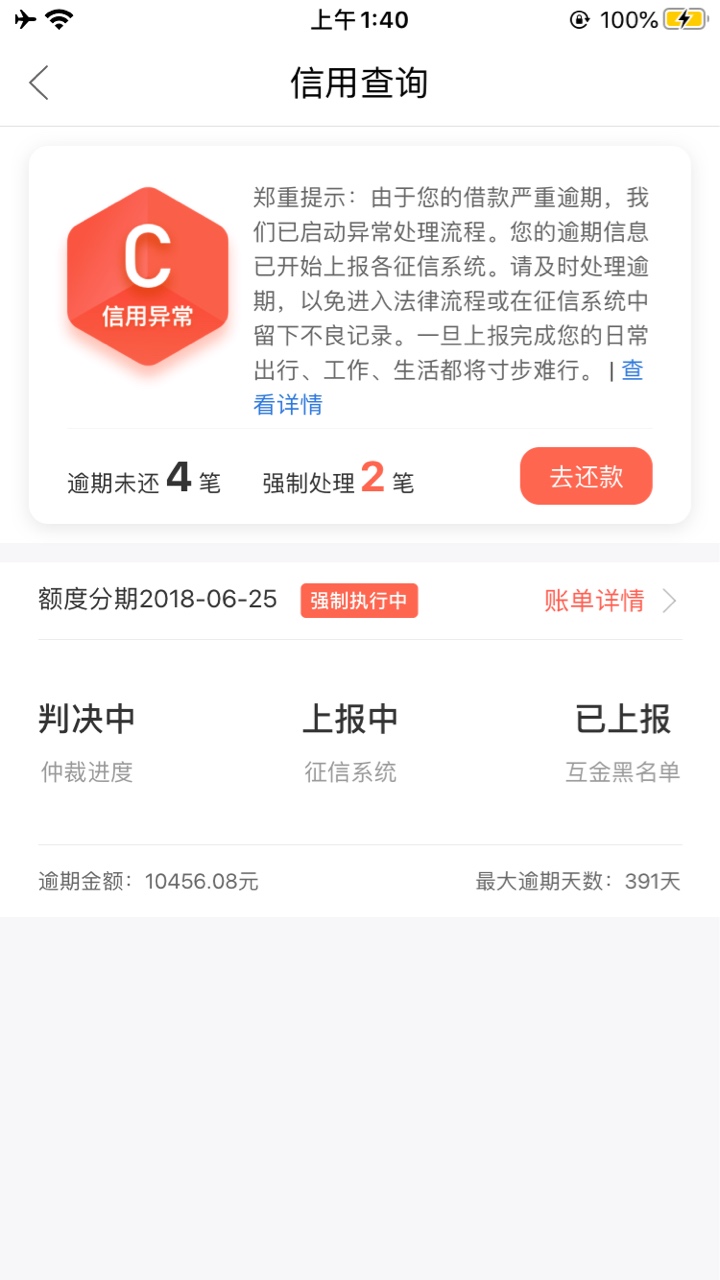The image size is (720, 1280).
Task: Go back from 信用查询 page
Action: point(39,82)
